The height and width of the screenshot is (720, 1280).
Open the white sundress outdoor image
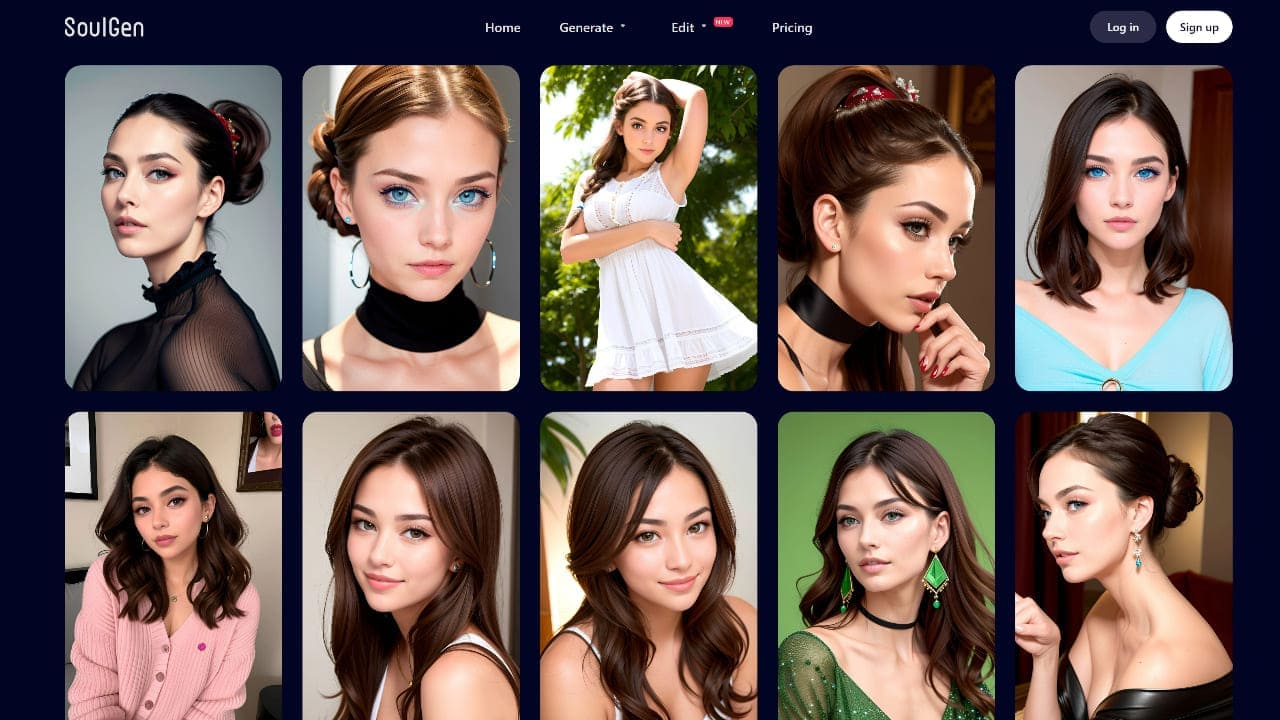pos(648,228)
